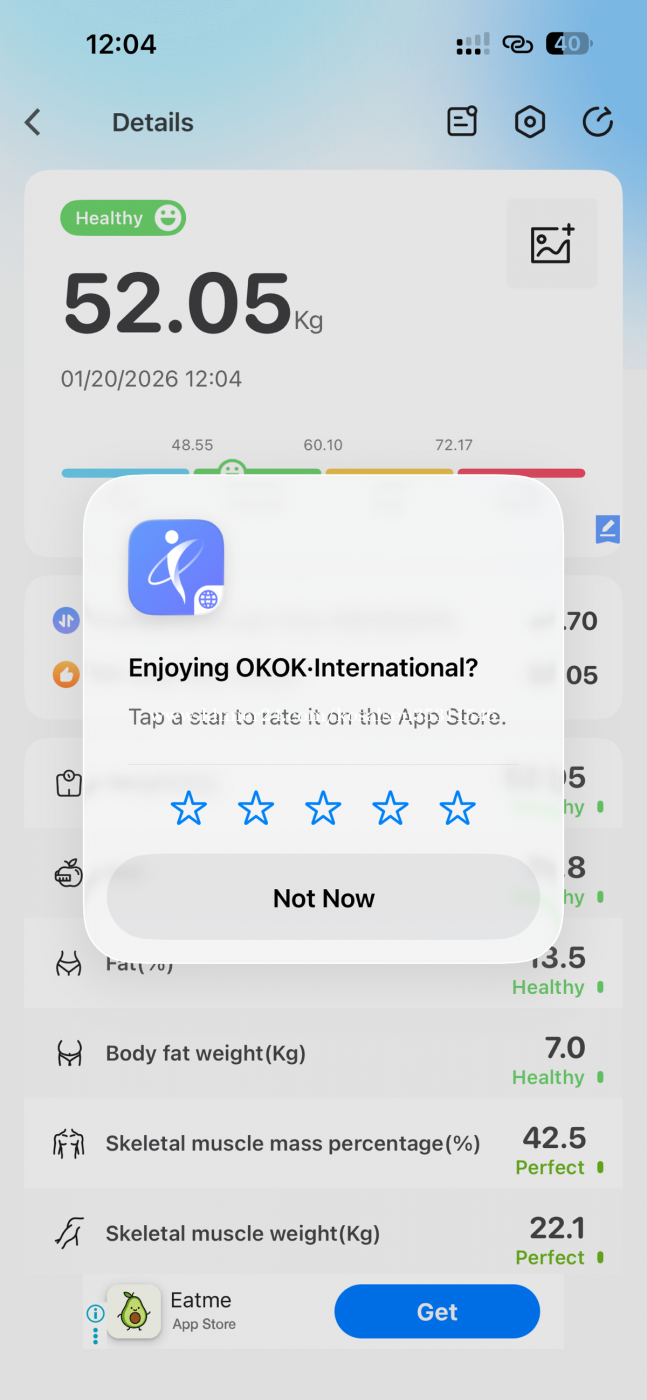This screenshot has width=647, height=1400.
Task: Go back from Details
Action: pyautogui.click(x=33, y=123)
